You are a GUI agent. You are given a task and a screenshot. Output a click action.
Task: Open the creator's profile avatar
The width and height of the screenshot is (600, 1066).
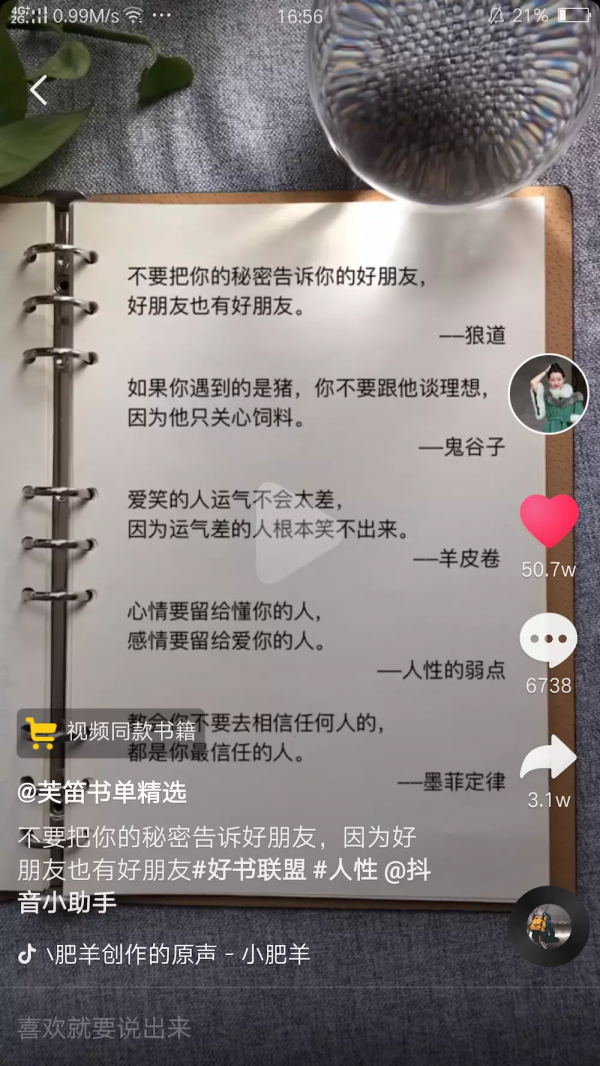point(548,393)
